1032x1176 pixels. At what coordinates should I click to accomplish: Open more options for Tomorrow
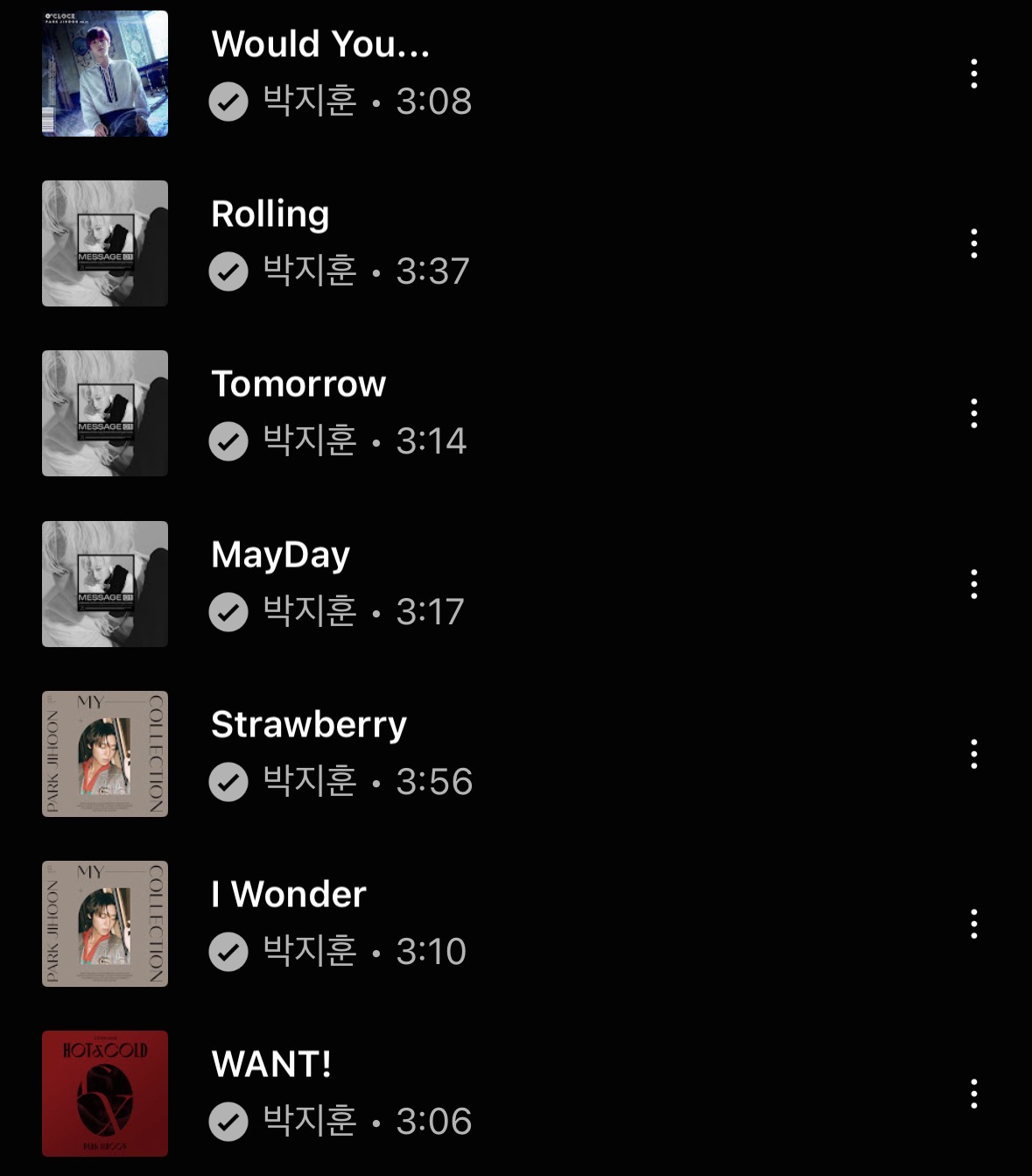coord(973,413)
